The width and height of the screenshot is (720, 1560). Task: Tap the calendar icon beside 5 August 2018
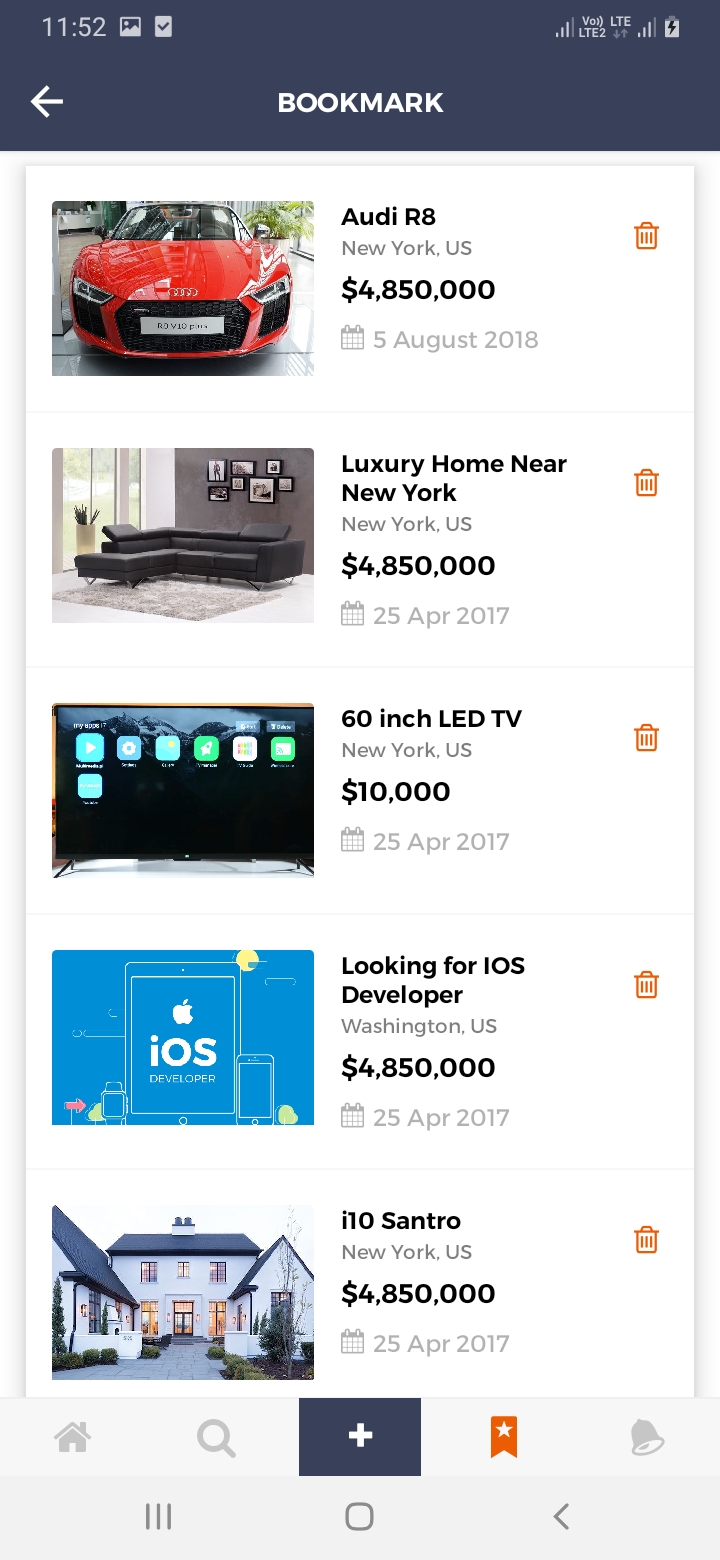[352, 338]
